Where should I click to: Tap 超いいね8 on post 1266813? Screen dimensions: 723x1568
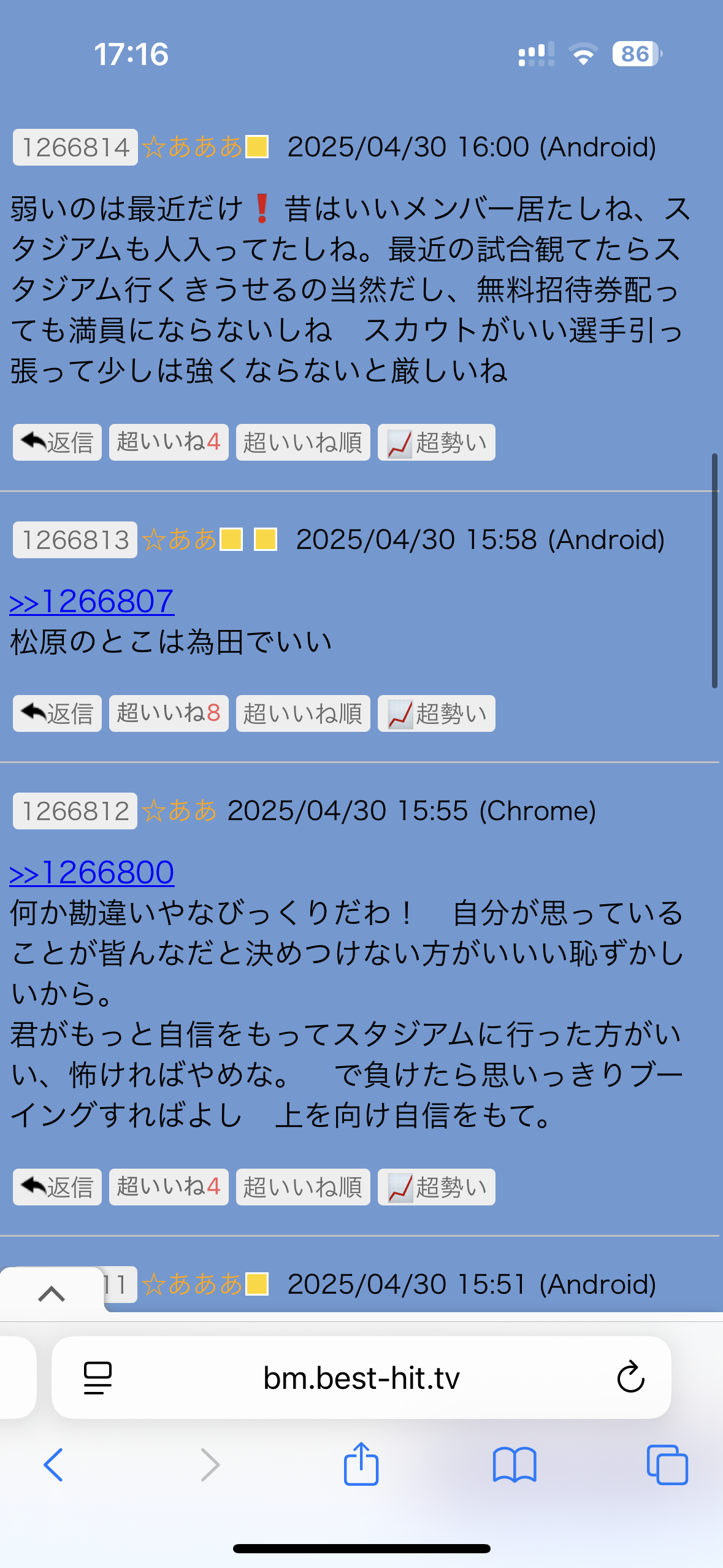point(169,713)
